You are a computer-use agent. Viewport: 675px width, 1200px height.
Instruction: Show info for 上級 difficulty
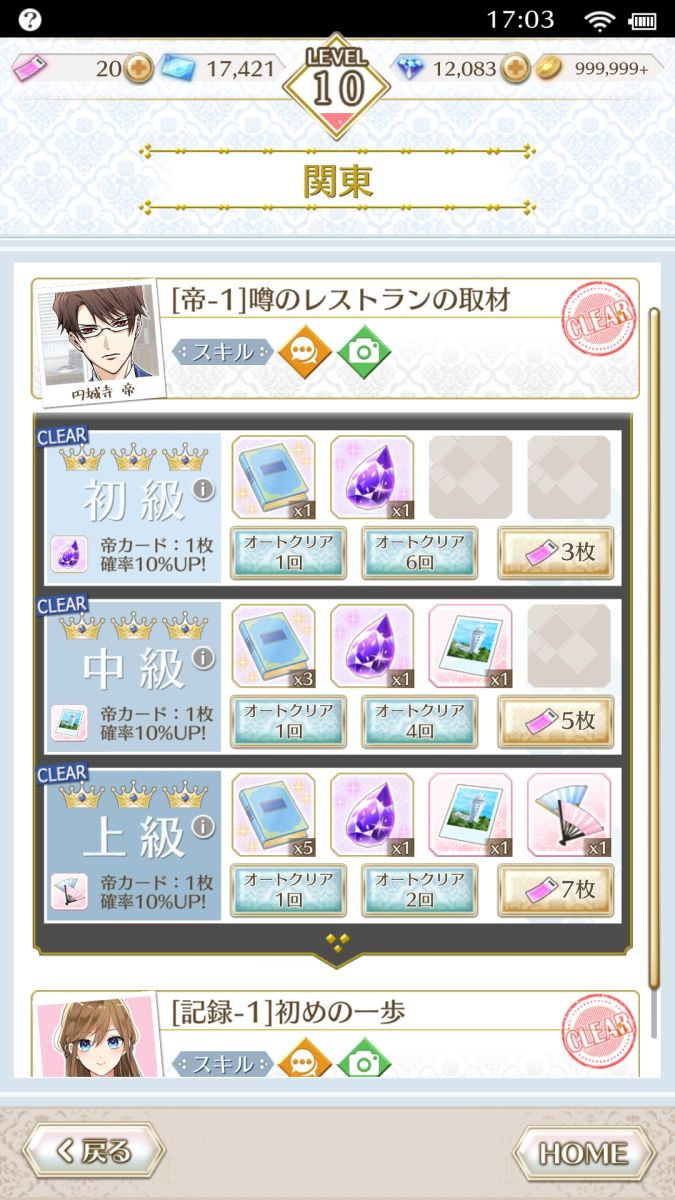(x=203, y=827)
